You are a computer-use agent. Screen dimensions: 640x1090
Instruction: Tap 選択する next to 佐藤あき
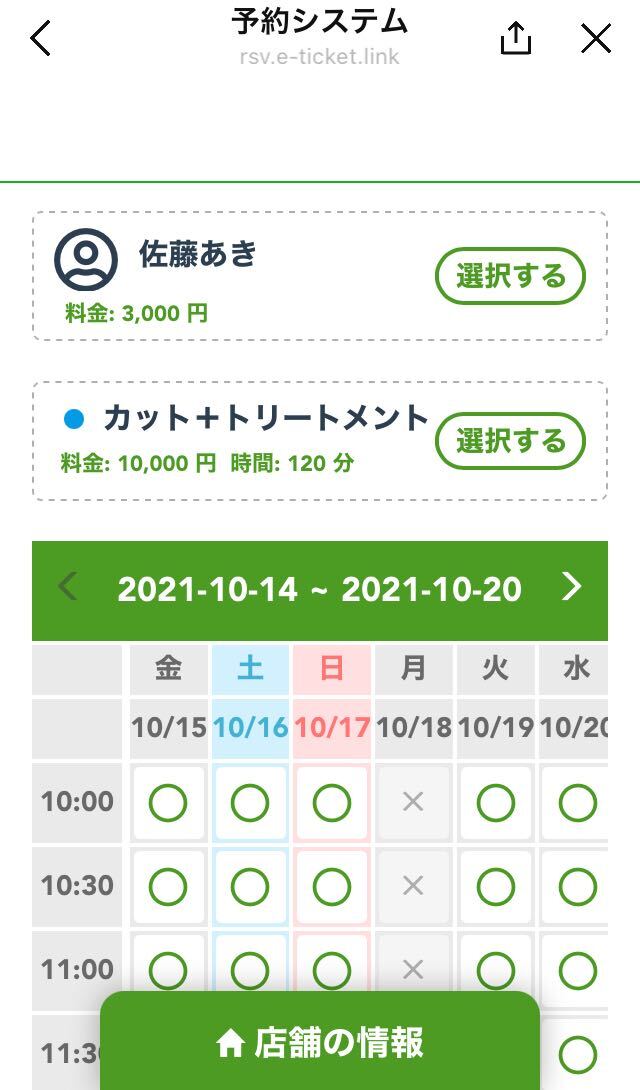[x=510, y=276]
